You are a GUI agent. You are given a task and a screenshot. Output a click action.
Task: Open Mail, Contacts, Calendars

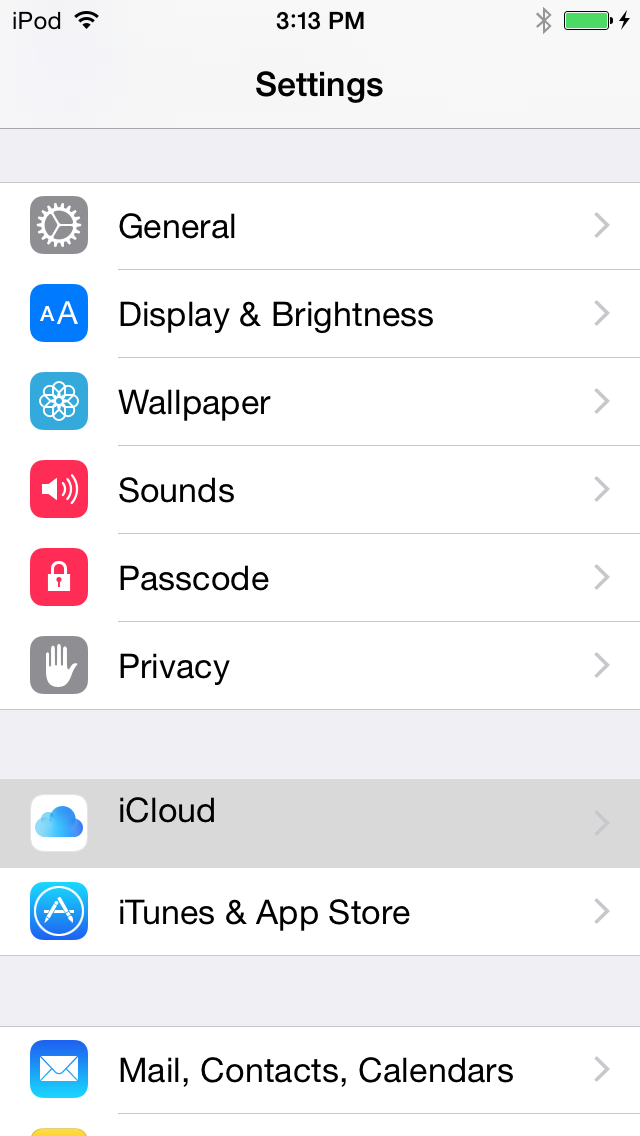pyautogui.click(x=320, y=1070)
